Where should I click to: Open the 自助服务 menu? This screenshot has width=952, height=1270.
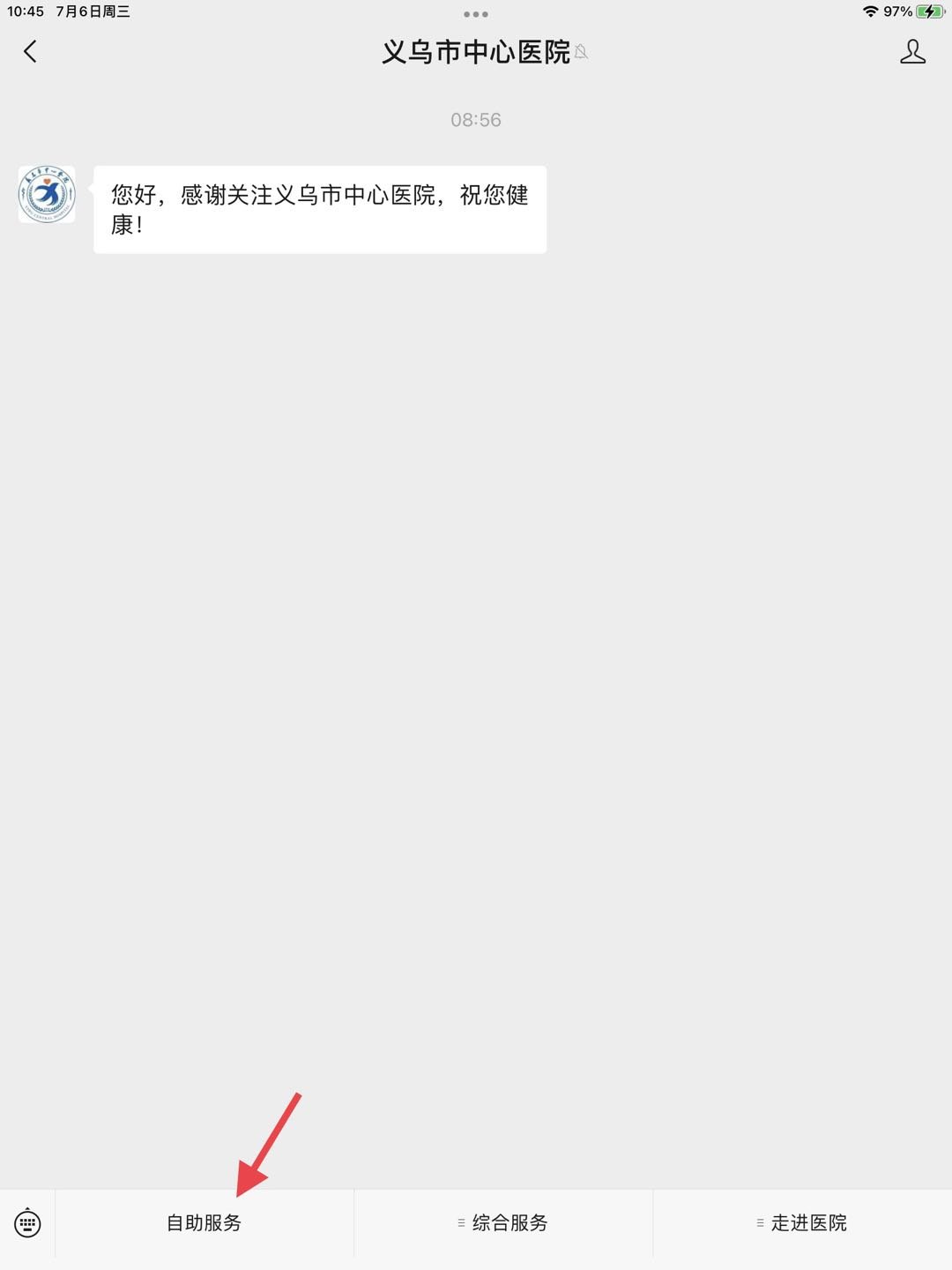[x=205, y=1223]
